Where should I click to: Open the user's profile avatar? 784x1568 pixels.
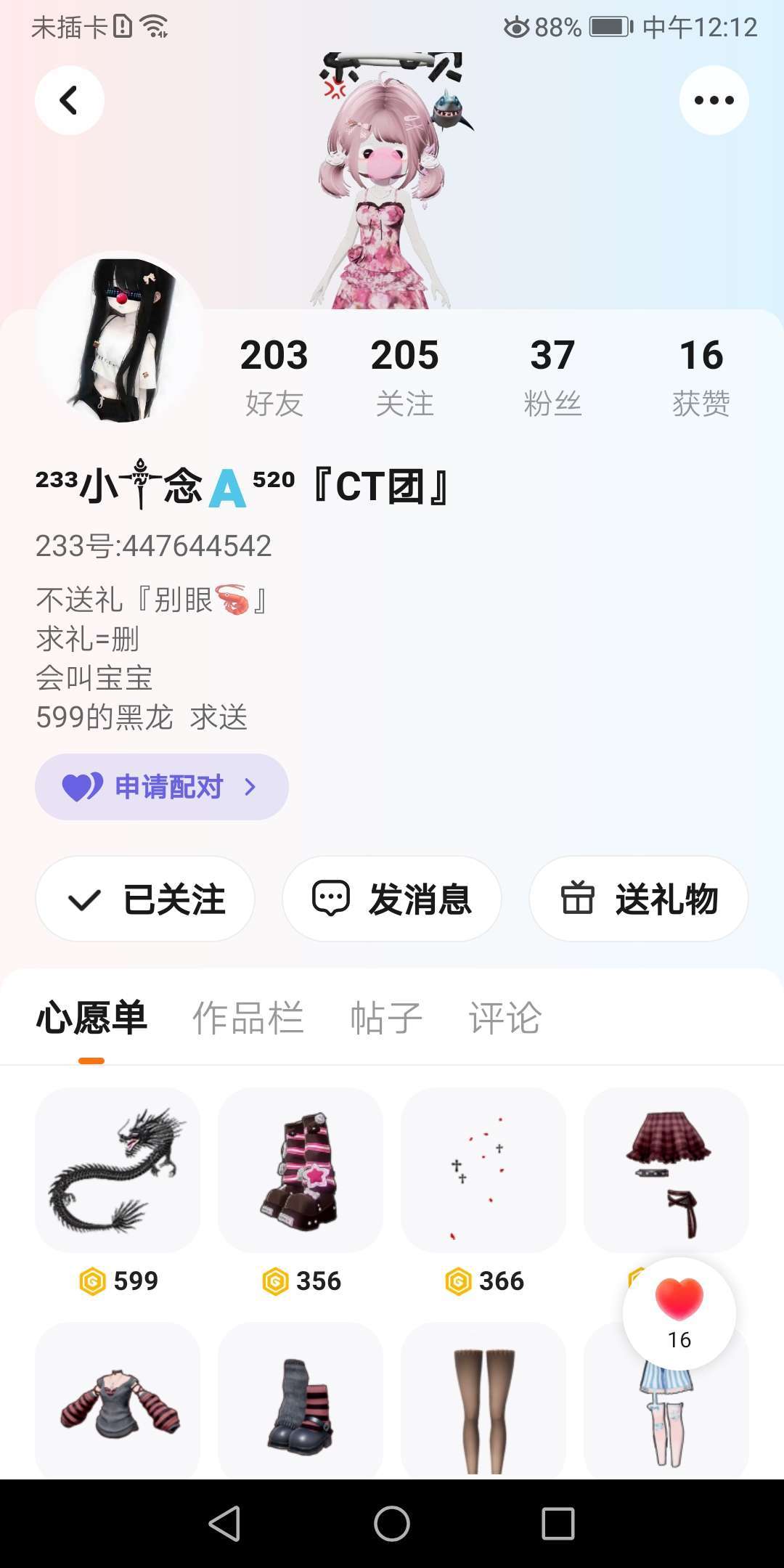[120, 338]
